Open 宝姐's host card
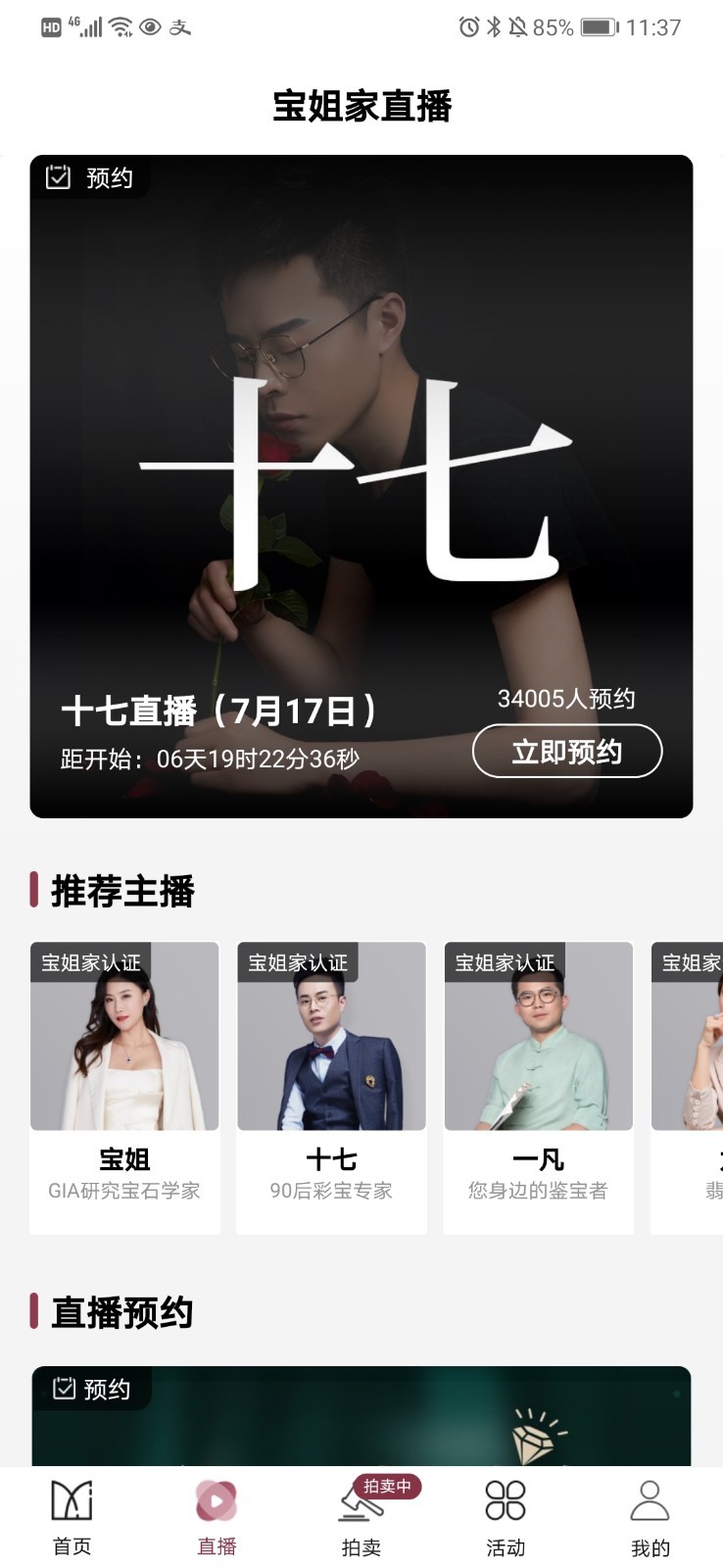723x1568 pixels. coord(124,1086)
